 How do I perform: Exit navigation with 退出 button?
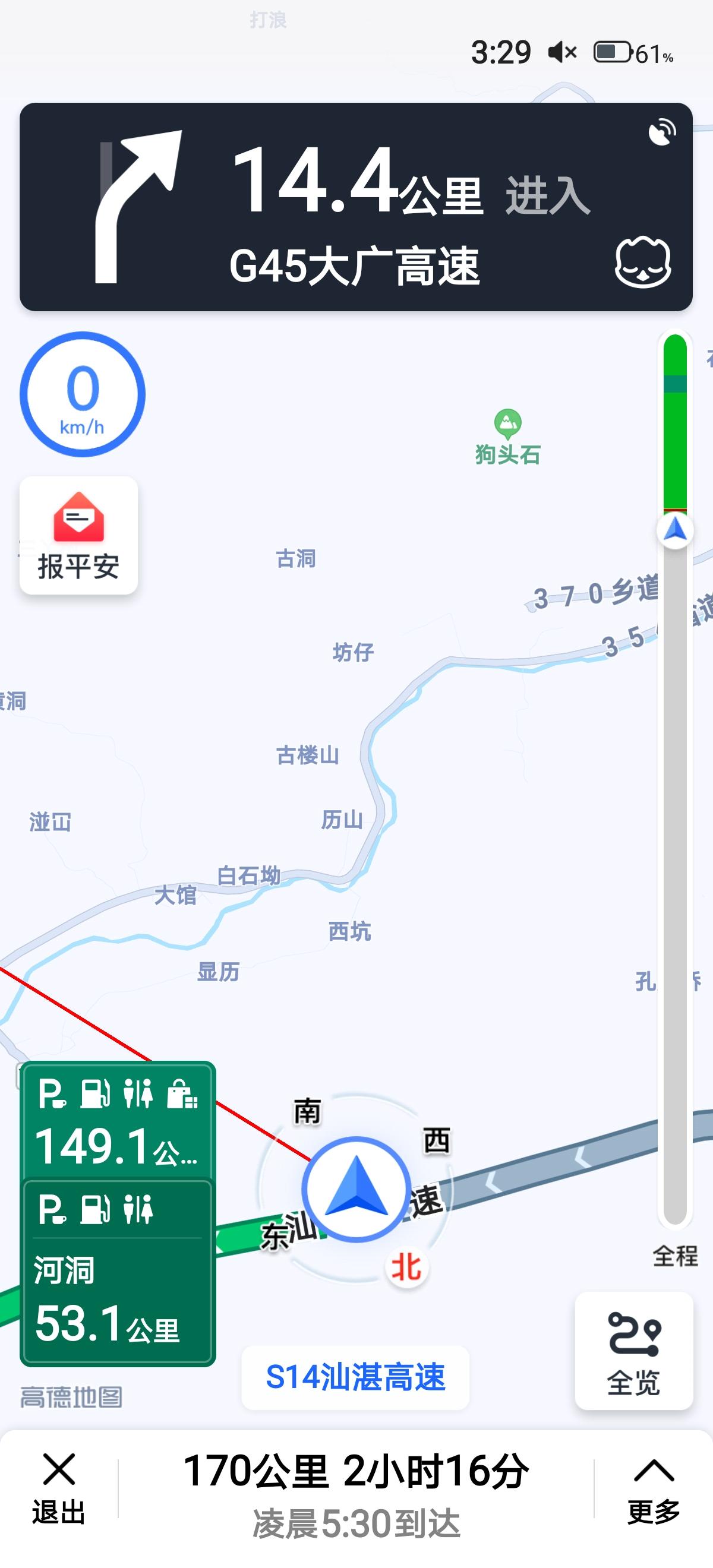click(58, 1488)
